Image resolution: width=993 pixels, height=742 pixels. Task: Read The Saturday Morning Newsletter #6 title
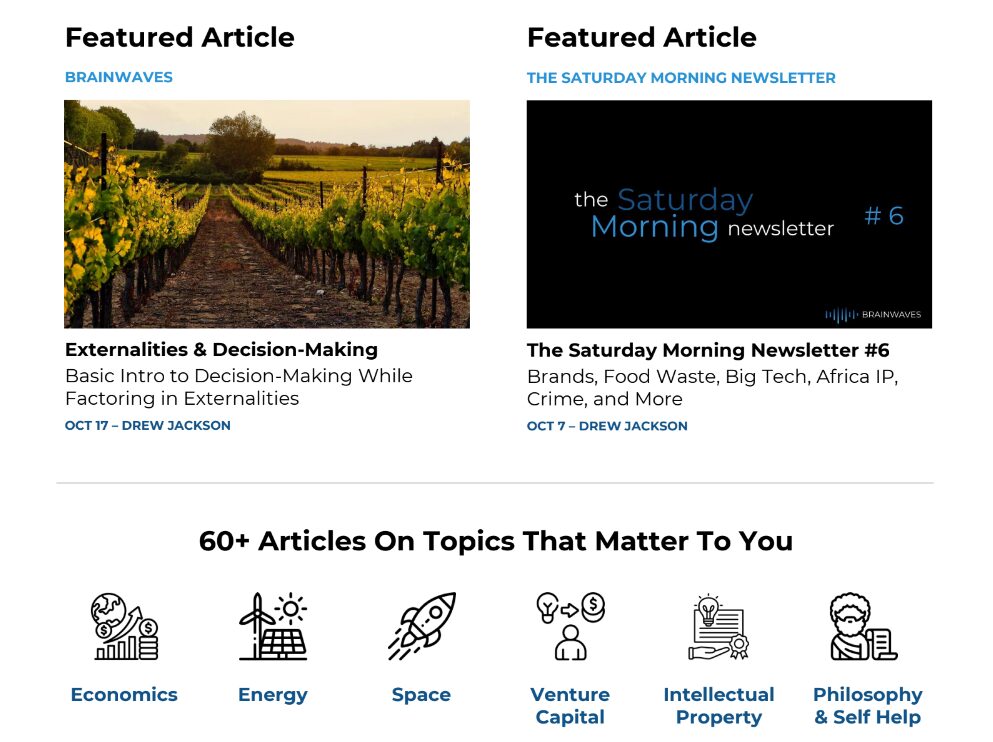(708, 350)
